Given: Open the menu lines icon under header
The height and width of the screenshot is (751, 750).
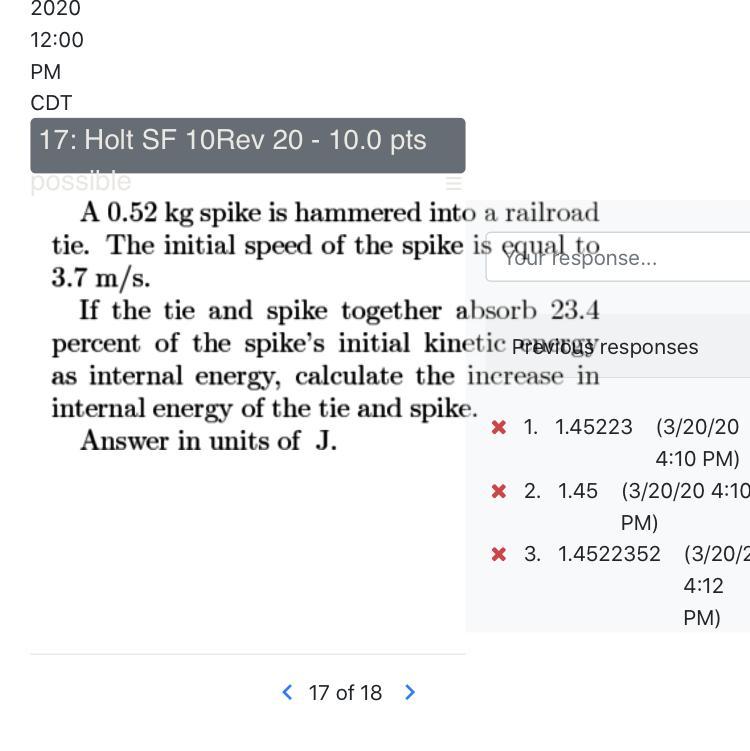Looking at the screenshot, I should (x=454, y=183).
